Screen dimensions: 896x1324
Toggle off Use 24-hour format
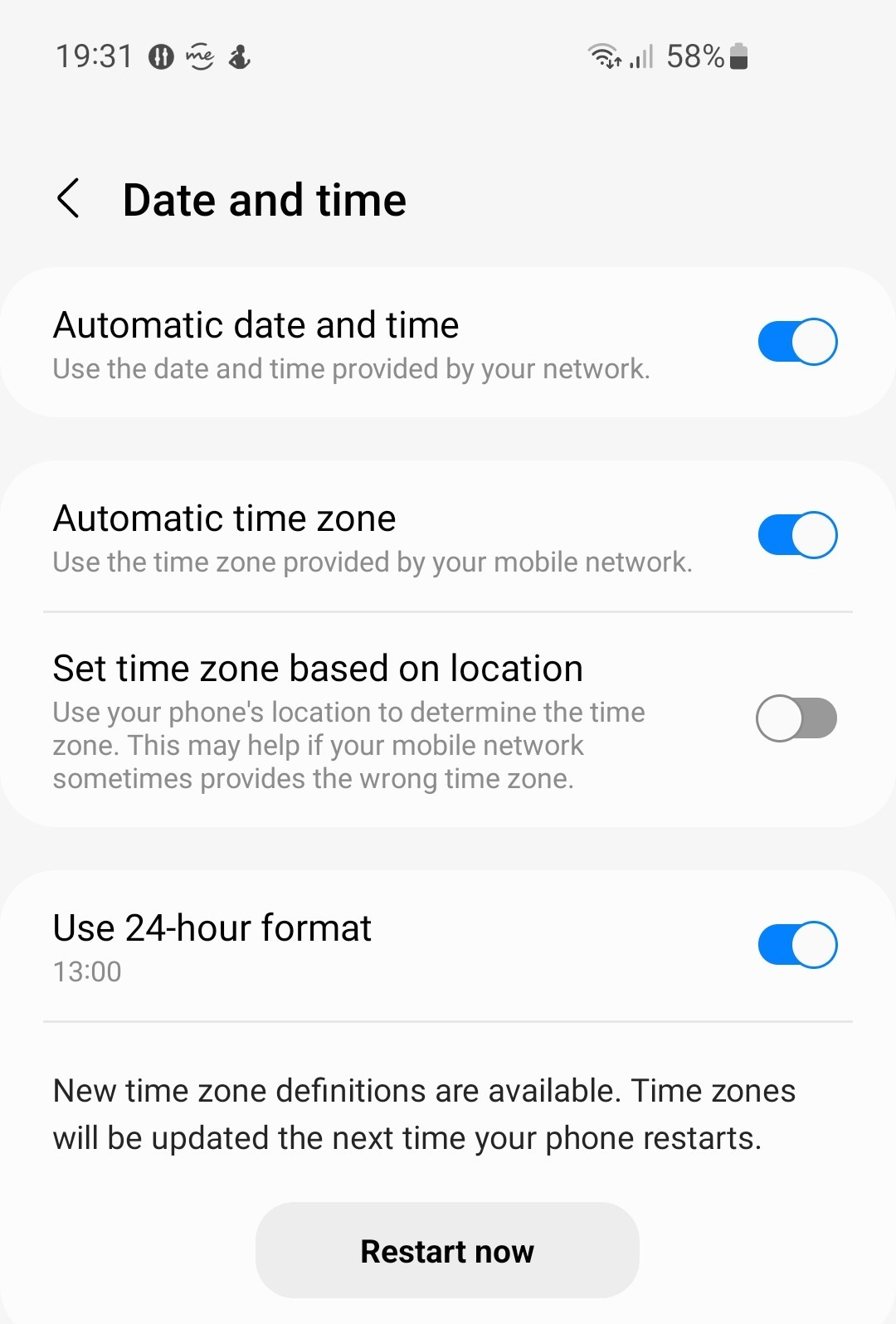796,945
